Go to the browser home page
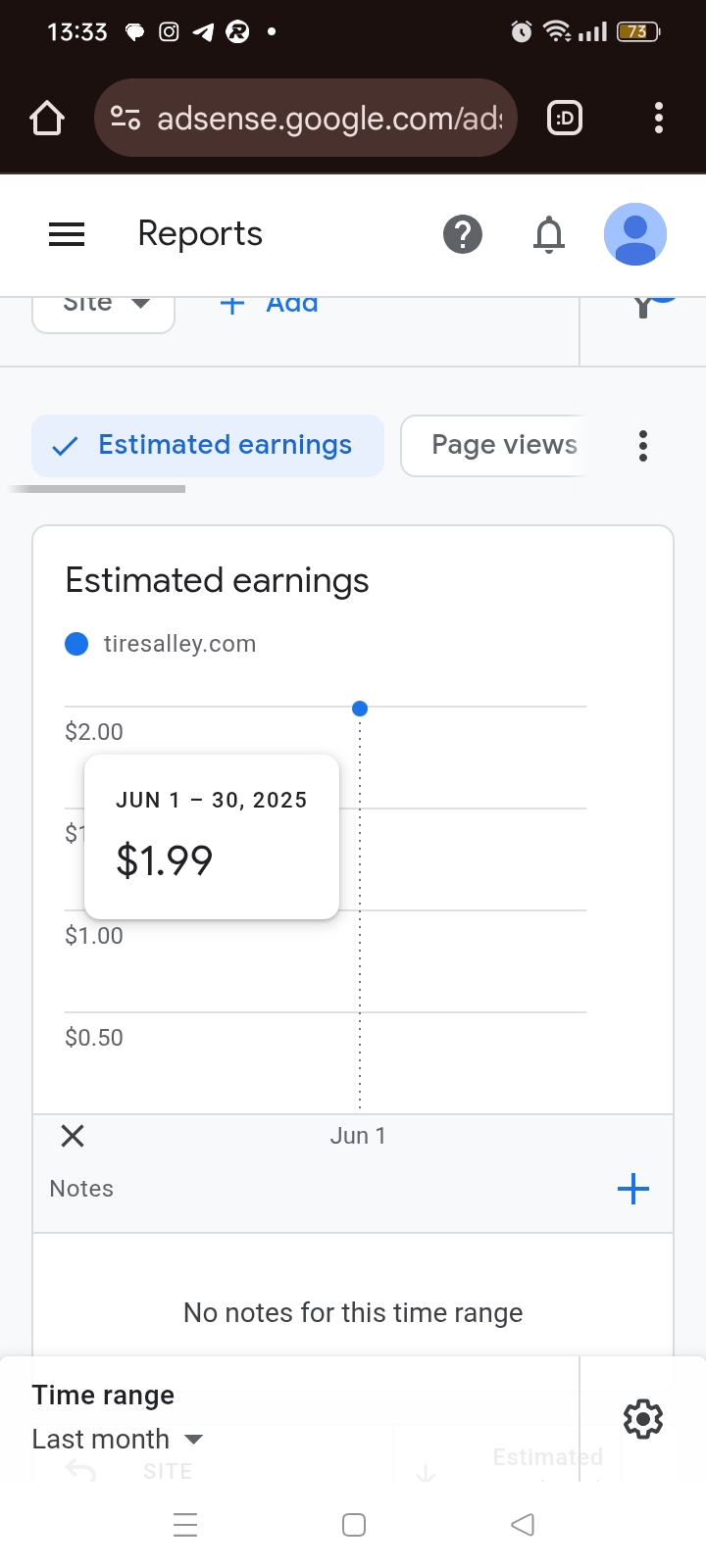The width and height of the screenshot is (706, 1568). click(x=47, y=119)
